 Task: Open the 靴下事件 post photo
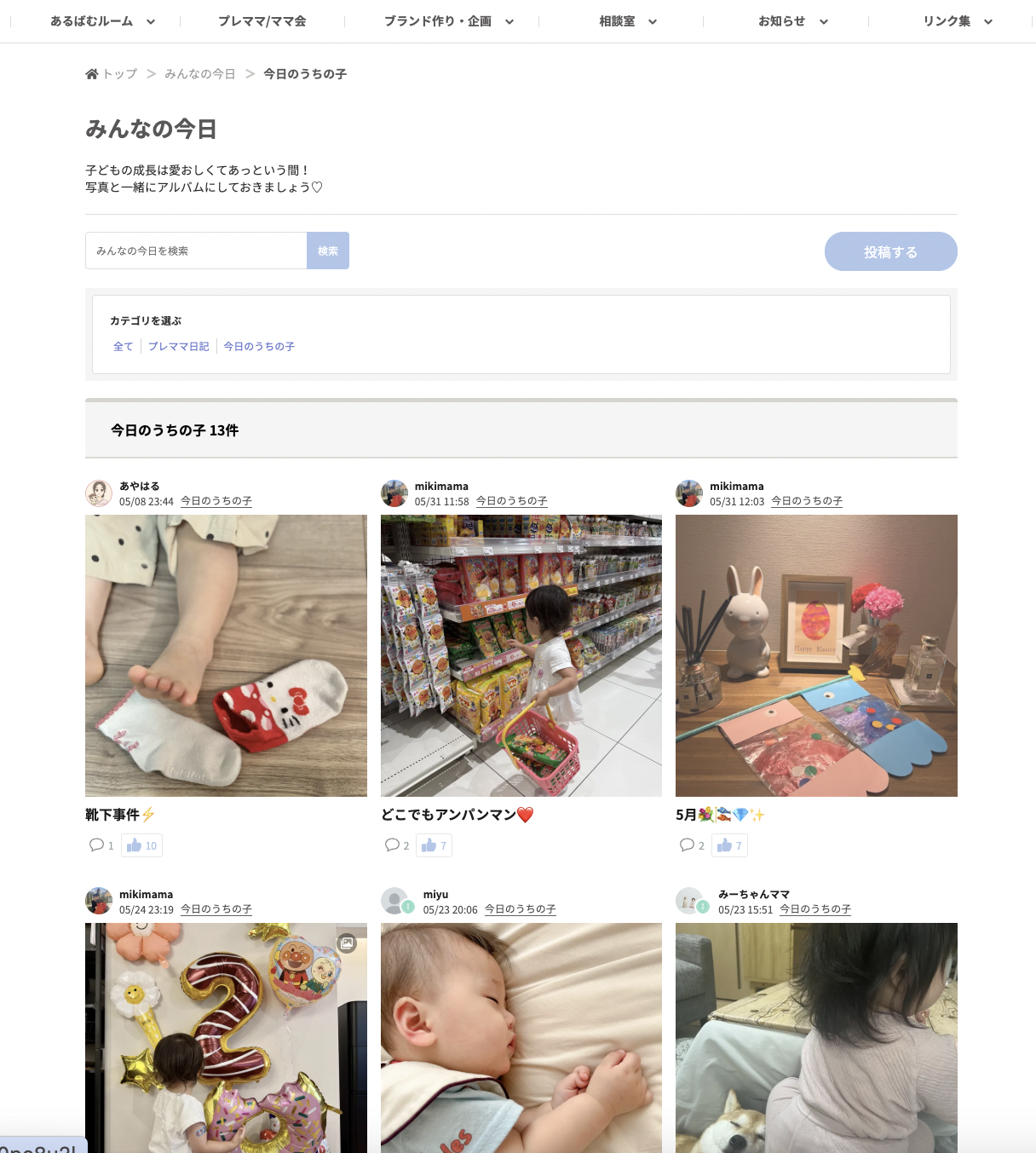[x=226, y=655]
